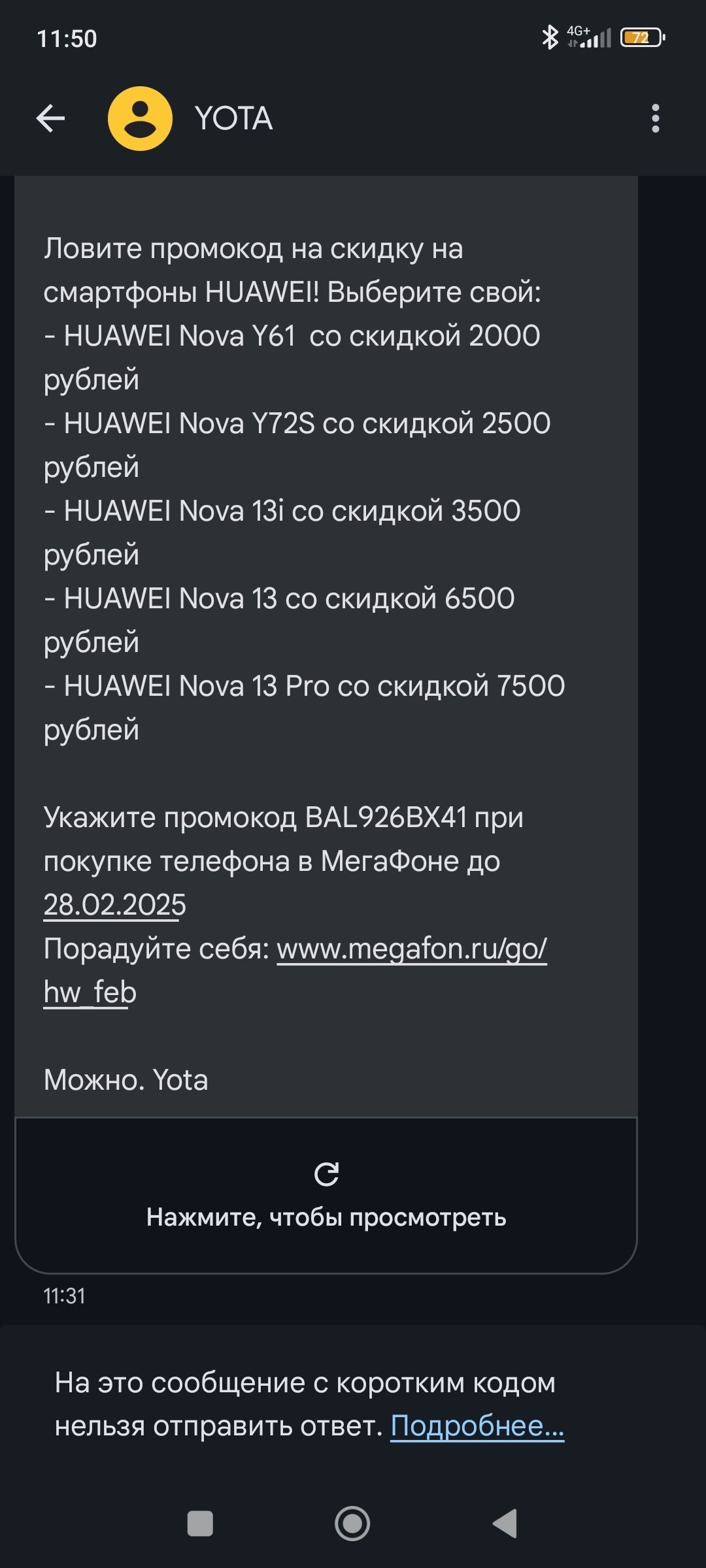706x1568 pixels.
Task: Open the 'Подробнее...' link about short codes
Action: coord(477,1426)
